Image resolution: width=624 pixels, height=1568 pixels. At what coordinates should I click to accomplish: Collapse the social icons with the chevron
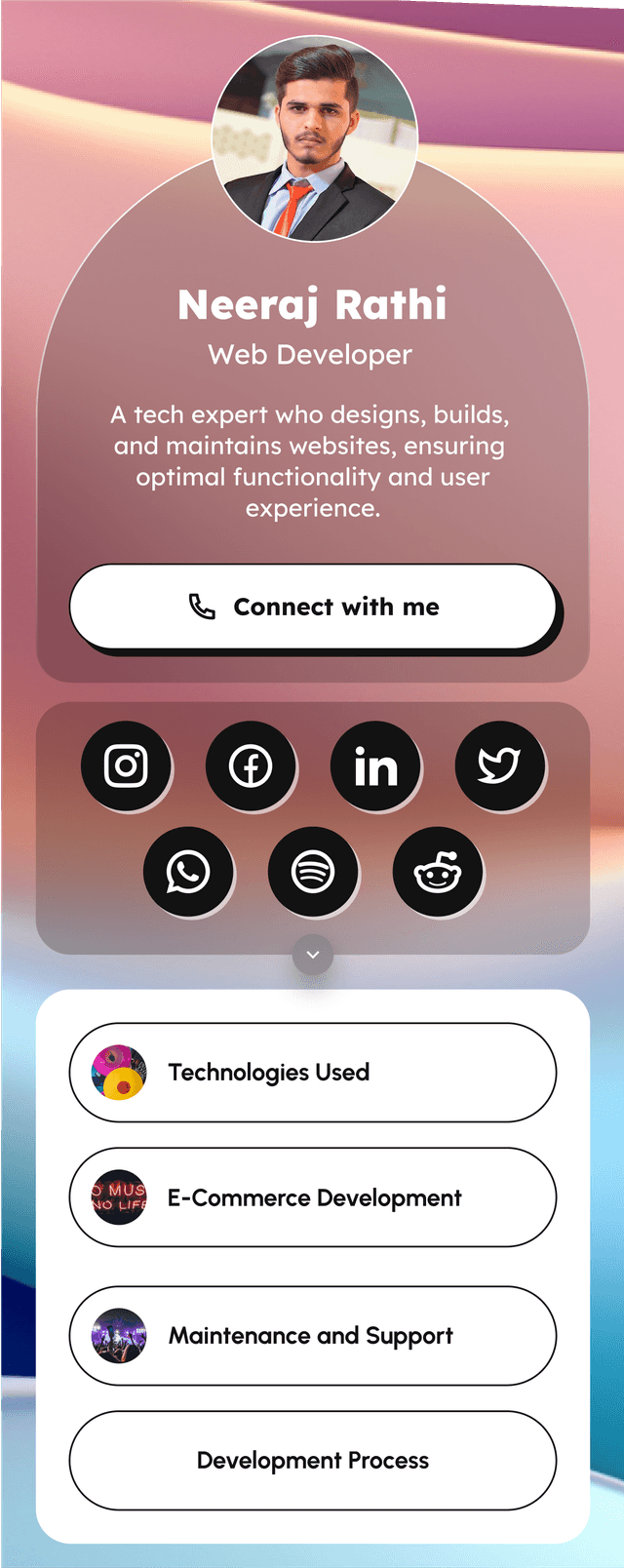[x=313, y=955]
